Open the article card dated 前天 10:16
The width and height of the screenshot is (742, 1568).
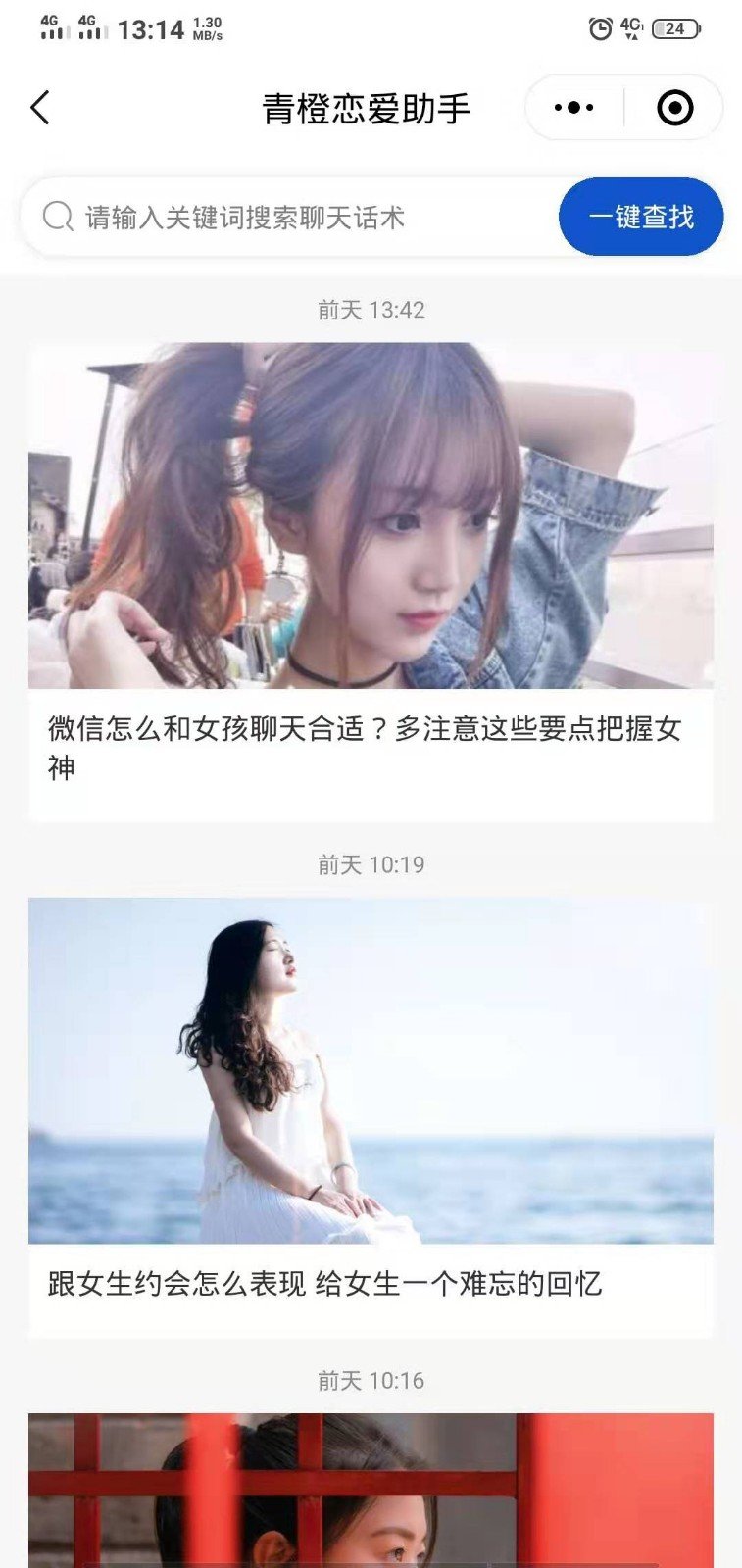coord(371,1490)
